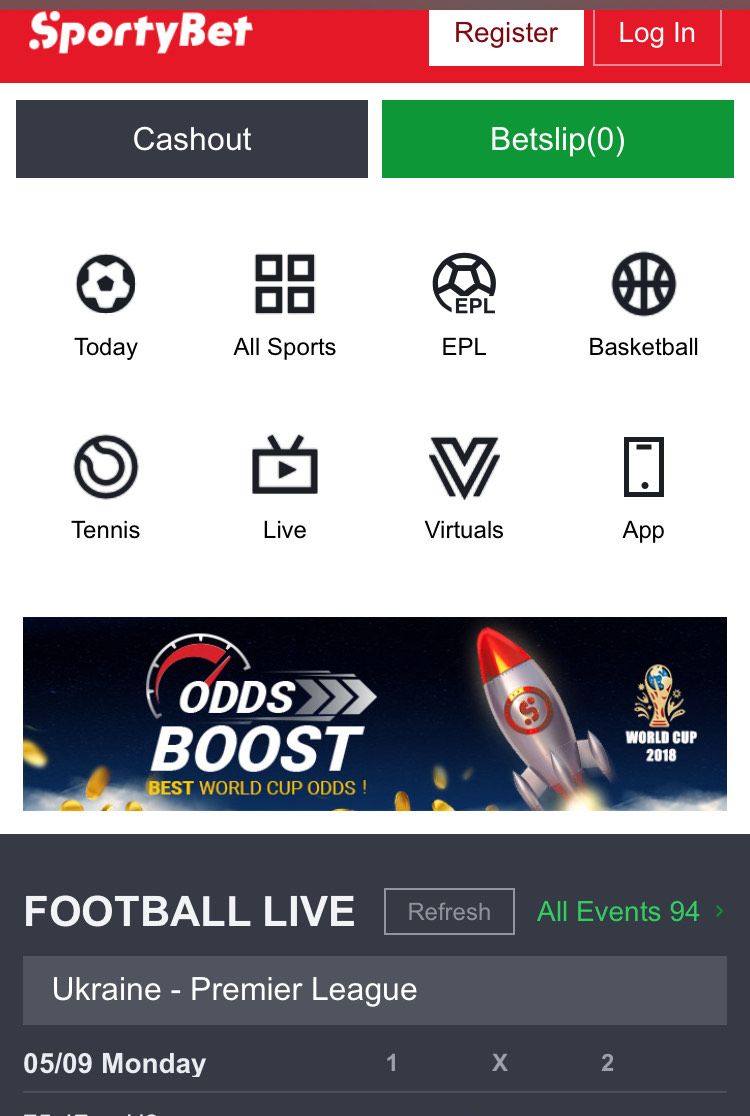
Task: Open EPL betting
Action: (464, 305)
